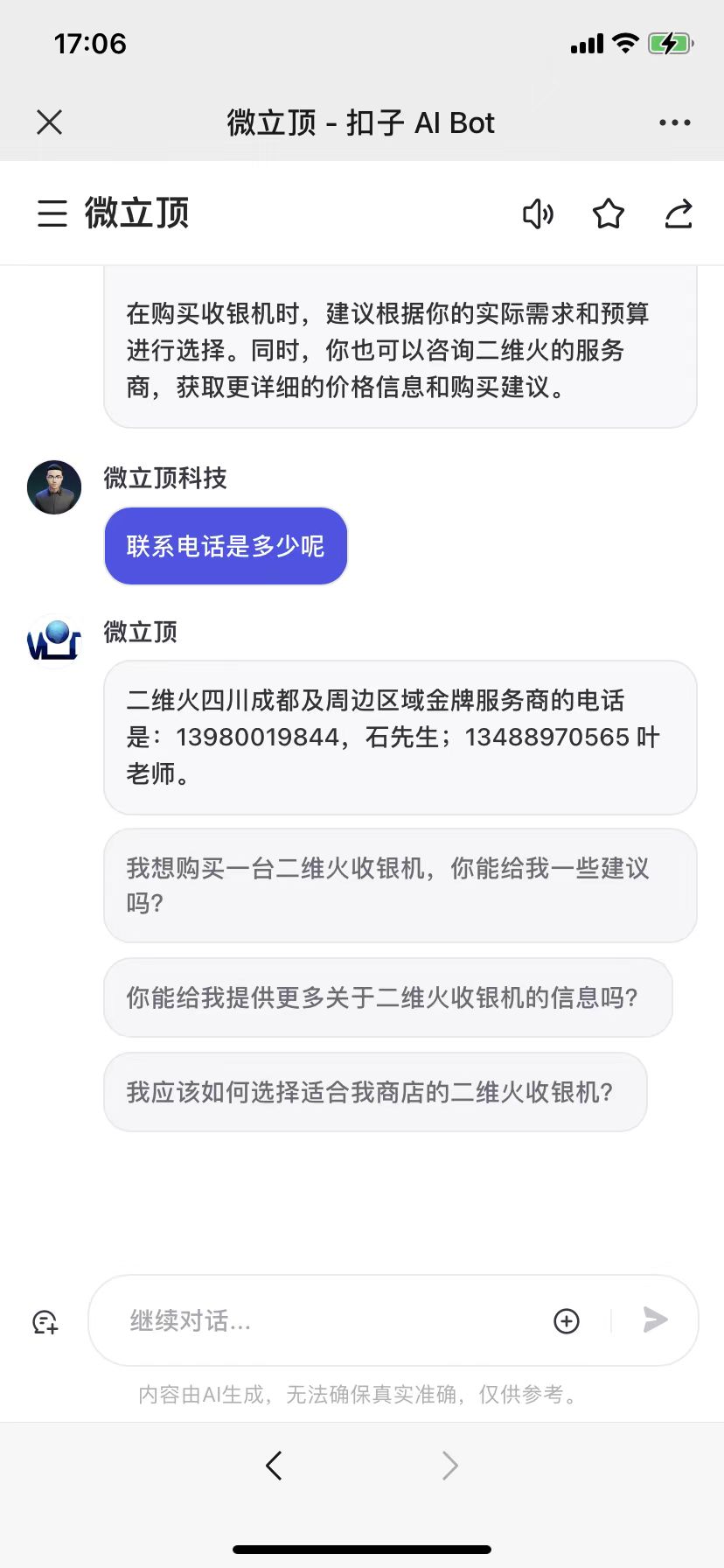Send the message with arrow icon
This screenshot has width=724, height=1568.
pyautogui.click(x=655, y=1319)
